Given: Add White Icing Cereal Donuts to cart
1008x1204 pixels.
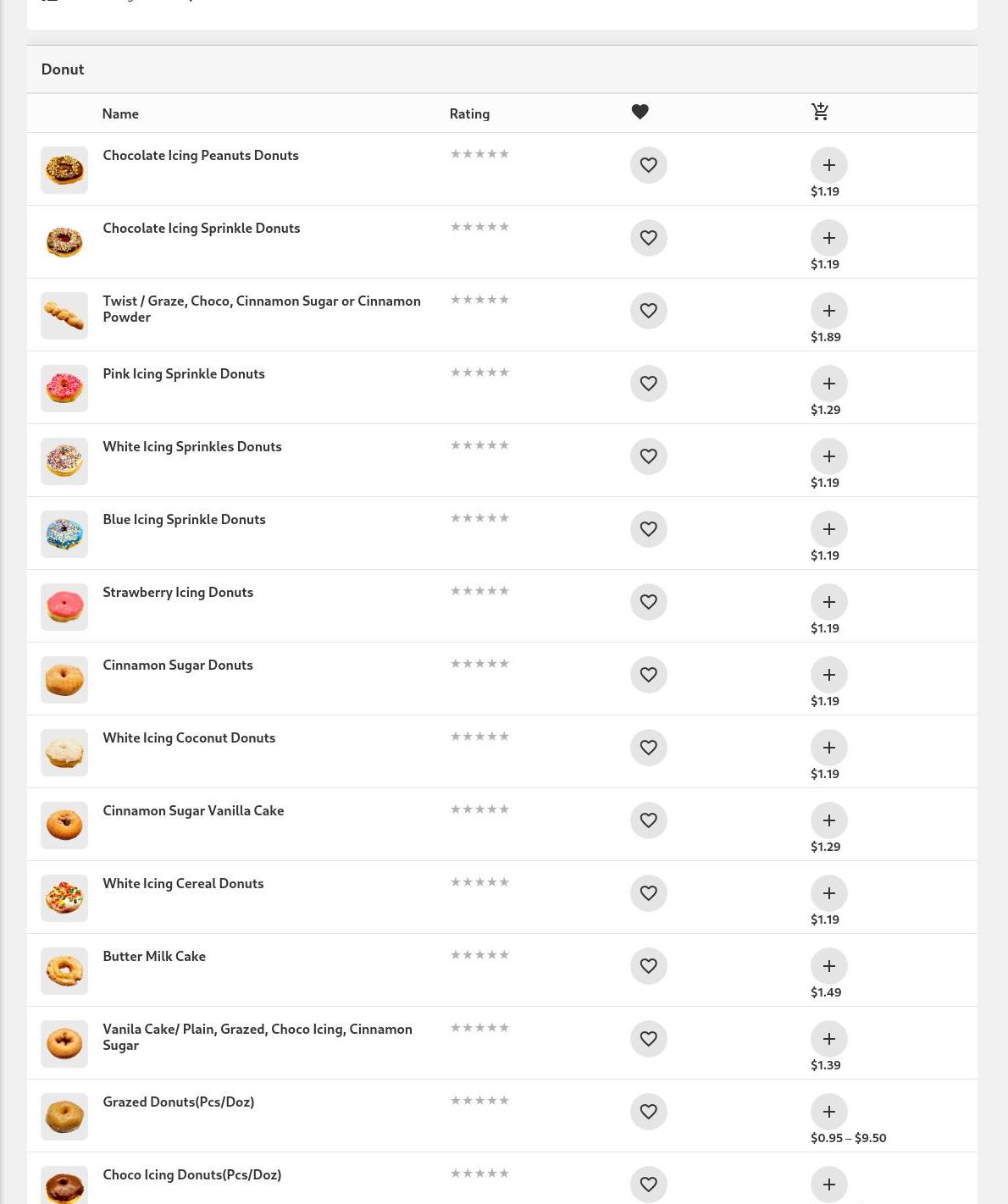Looking at the screenshot, I should click(828, 892).
